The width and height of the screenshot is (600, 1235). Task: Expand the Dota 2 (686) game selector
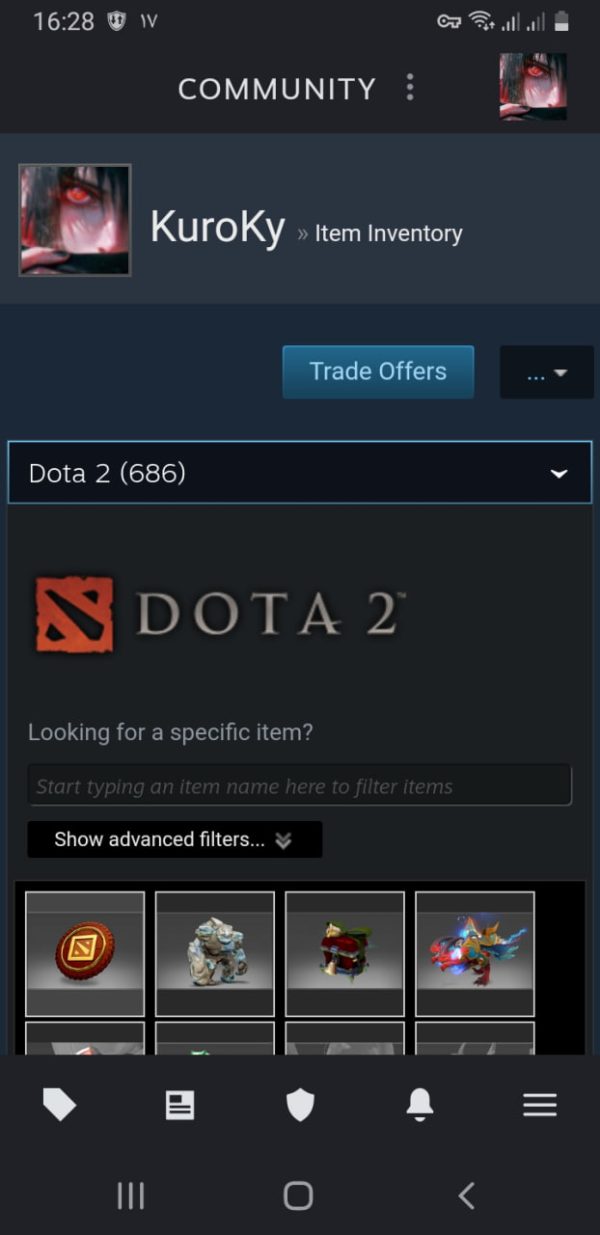click(300, 473)
